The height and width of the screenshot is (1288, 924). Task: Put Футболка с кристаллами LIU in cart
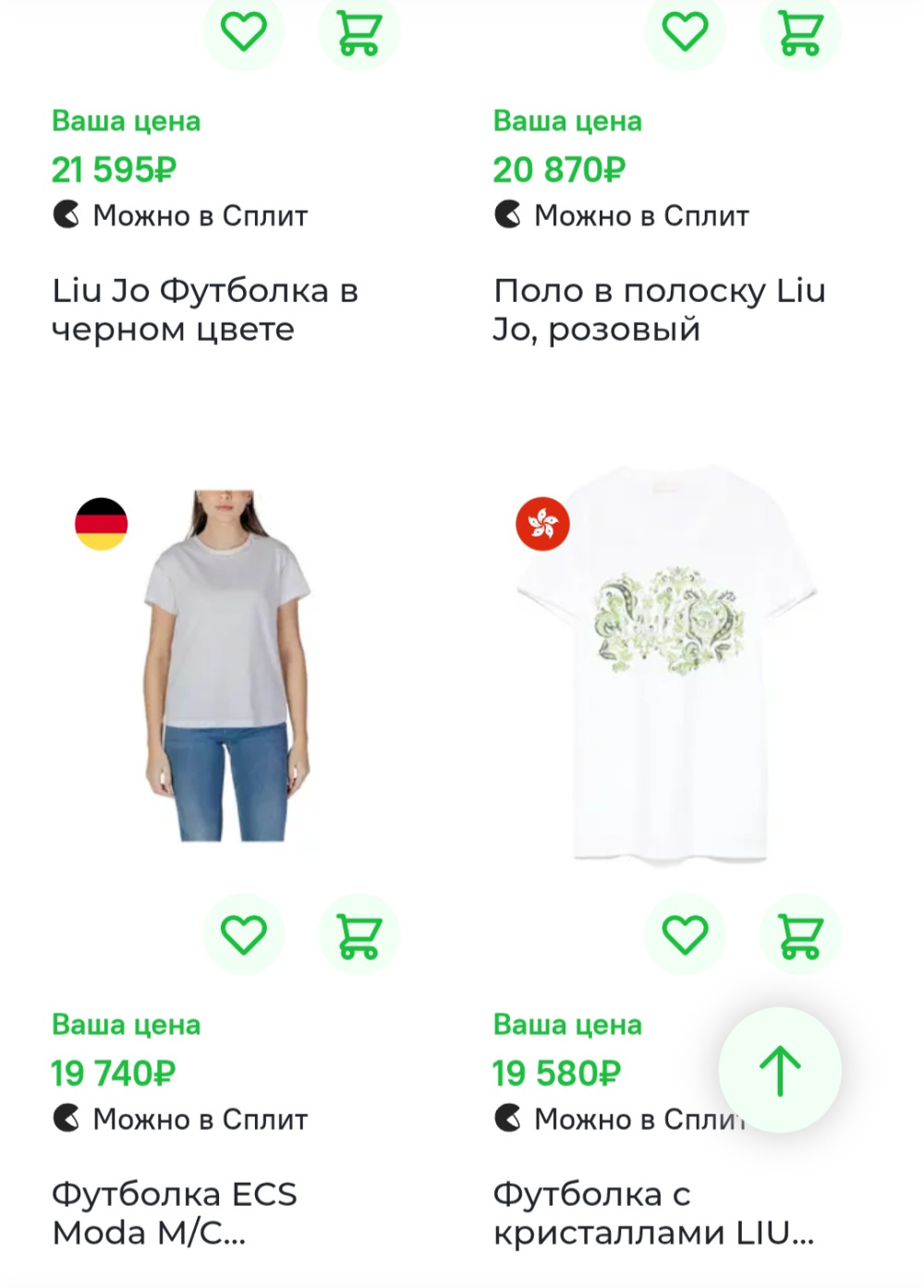(800, 934)
